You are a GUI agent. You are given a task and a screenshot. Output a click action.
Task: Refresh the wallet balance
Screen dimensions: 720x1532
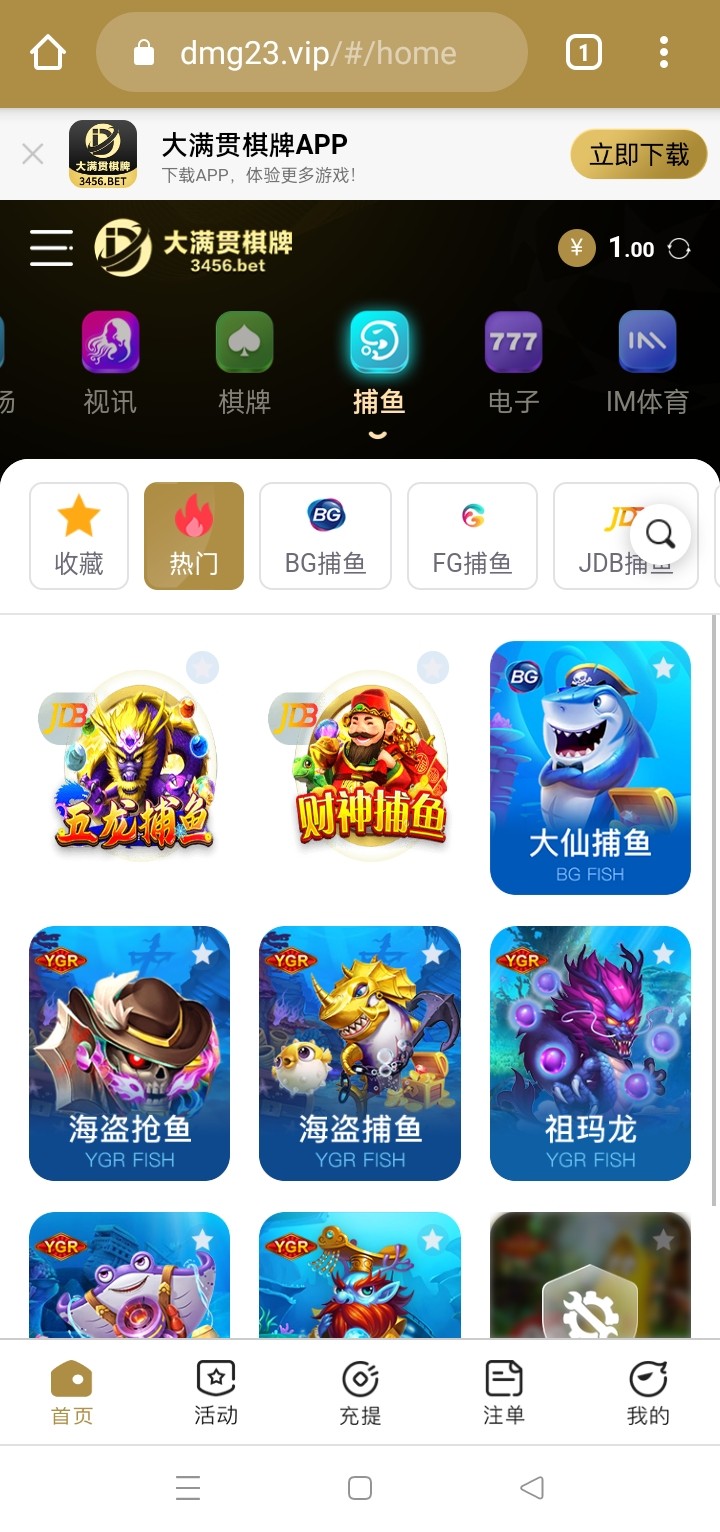click(x=679, y=249)
